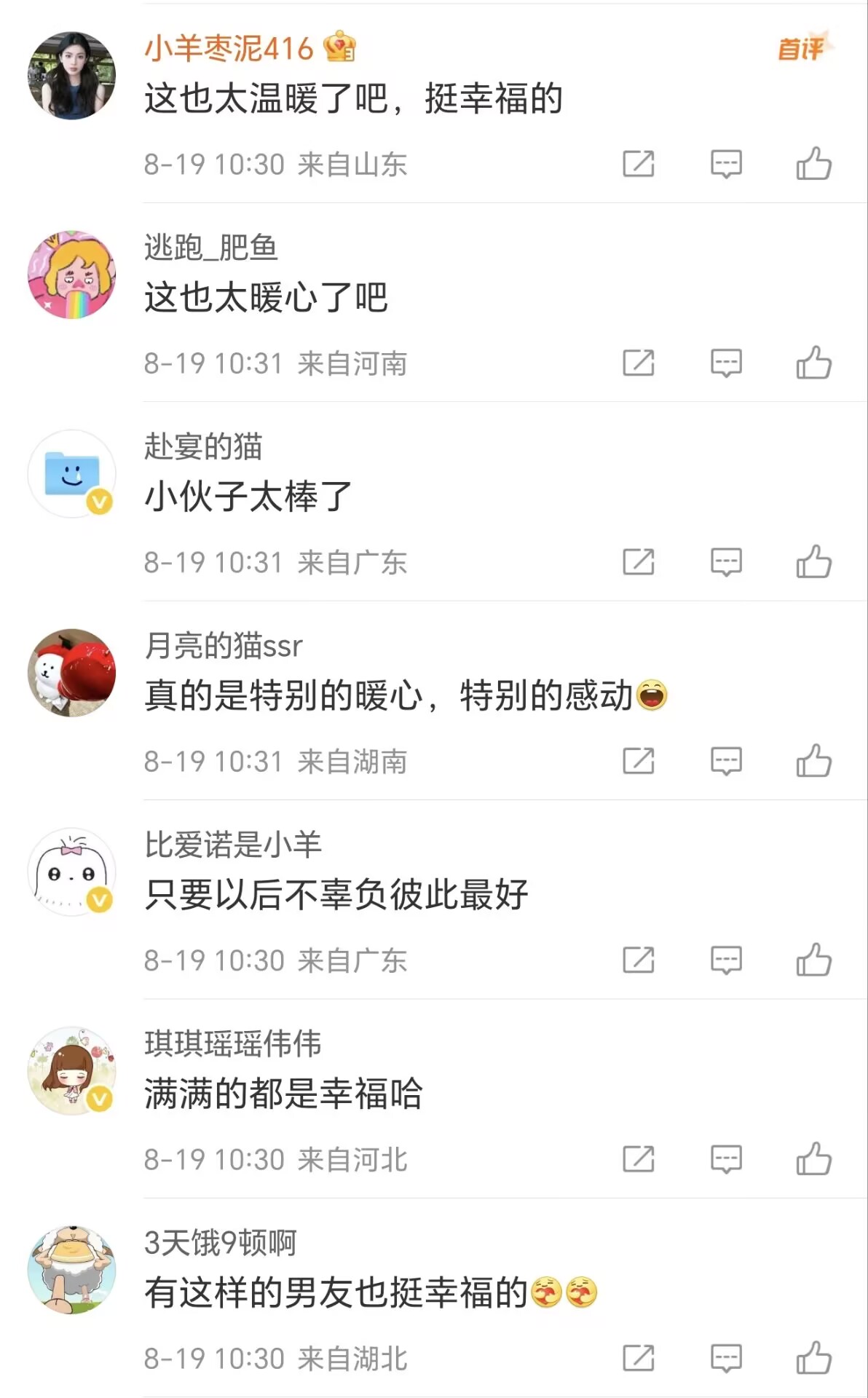Open 逃跑_肥鱼's username link
Image resolution: width=868 pixels, height=1398 pixels.
tap(210, 248)
